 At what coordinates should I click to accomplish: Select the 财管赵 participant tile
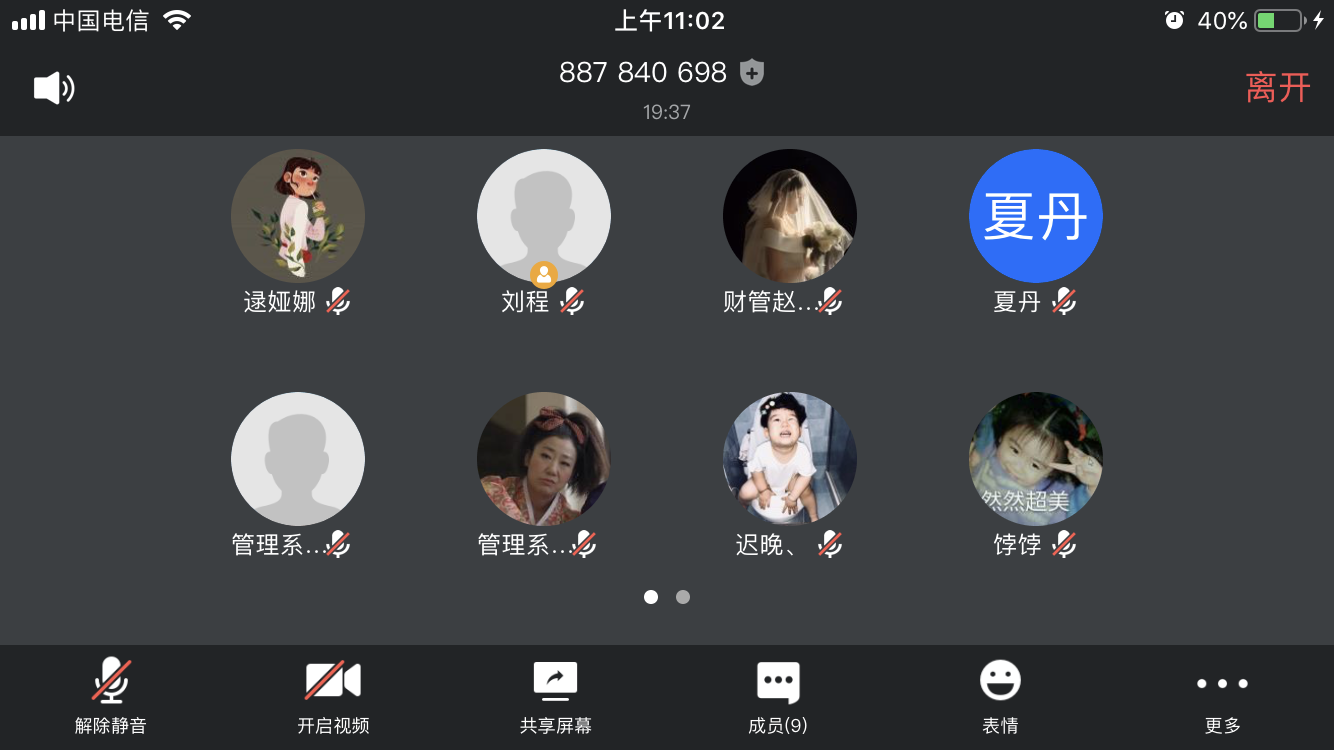(x=790, y=216)
